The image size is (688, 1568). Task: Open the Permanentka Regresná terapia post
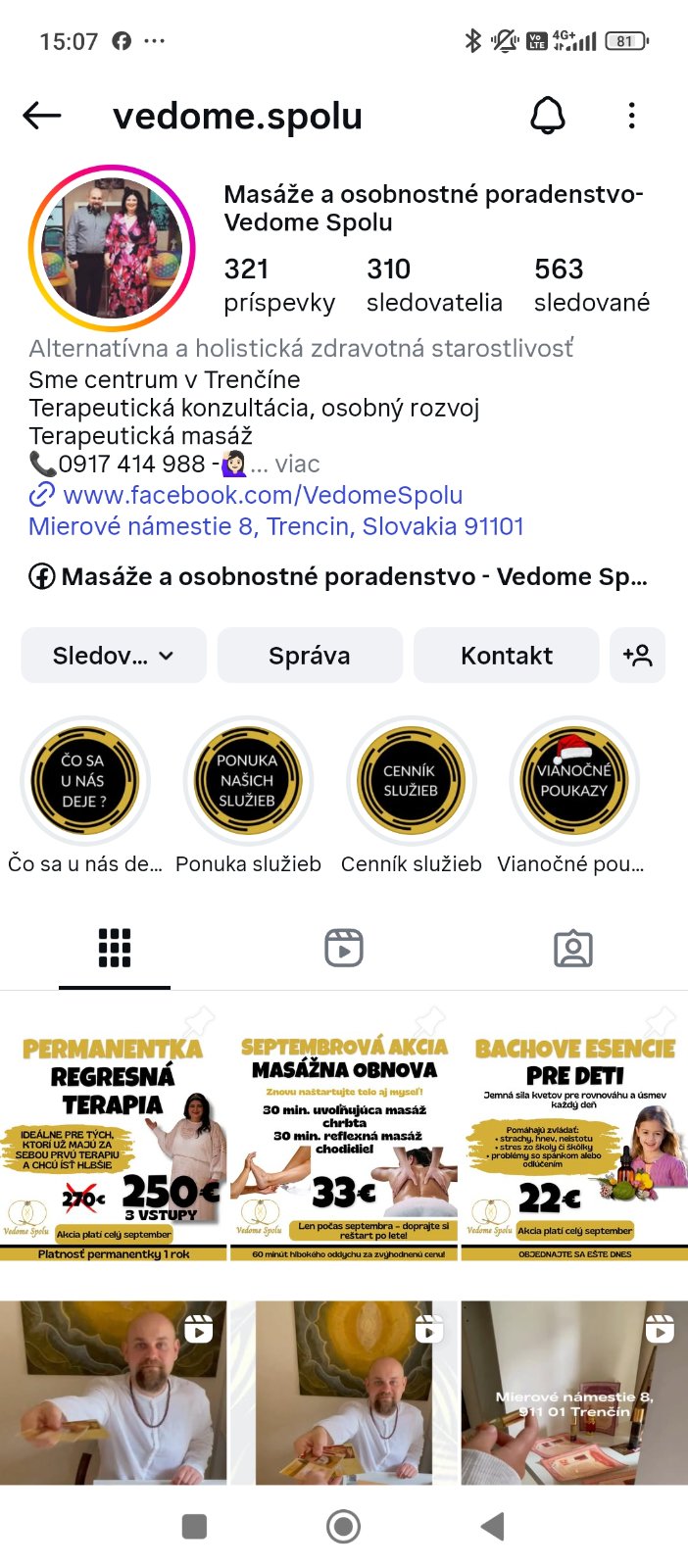[x=113, y=1132]
